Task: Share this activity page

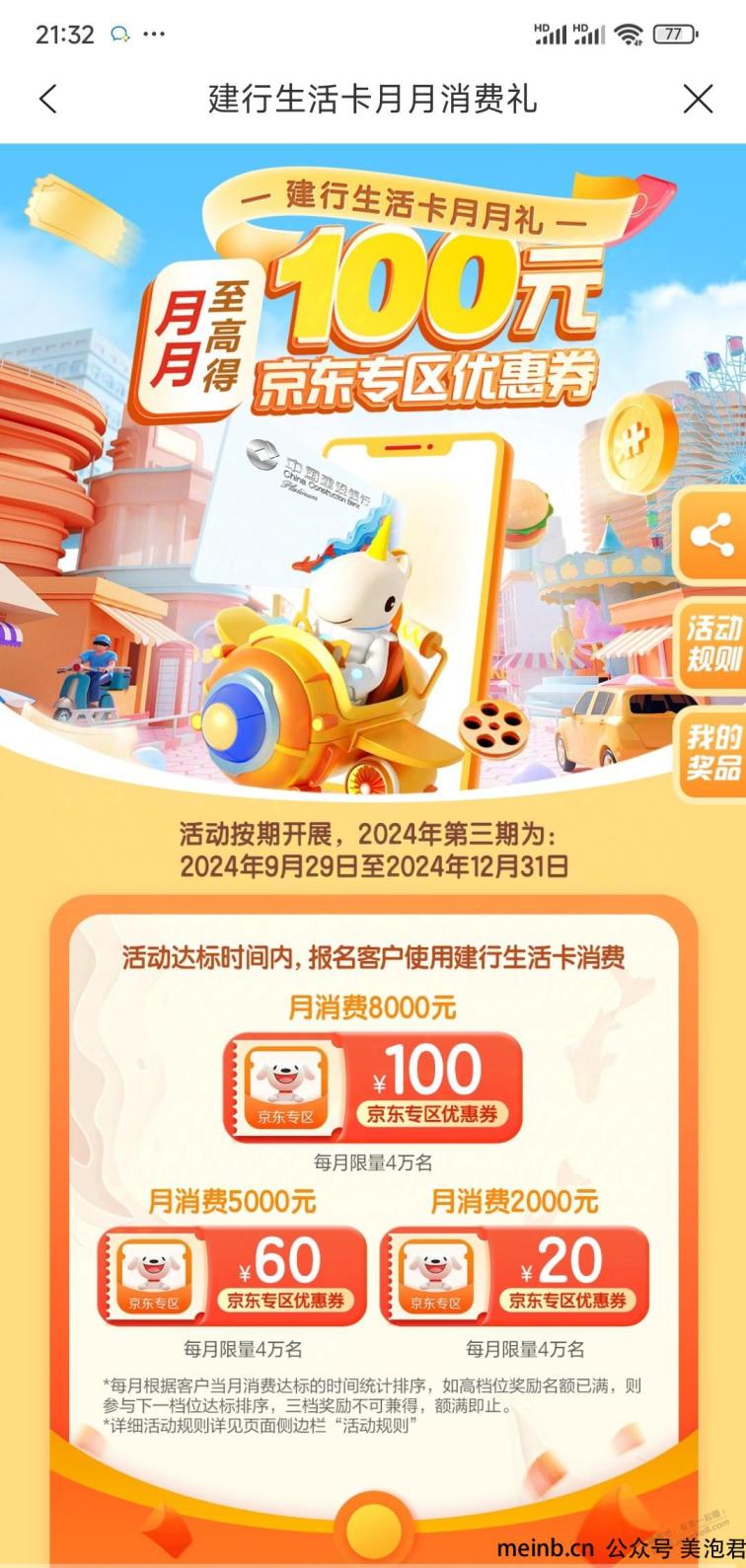Action: (712, 538)
